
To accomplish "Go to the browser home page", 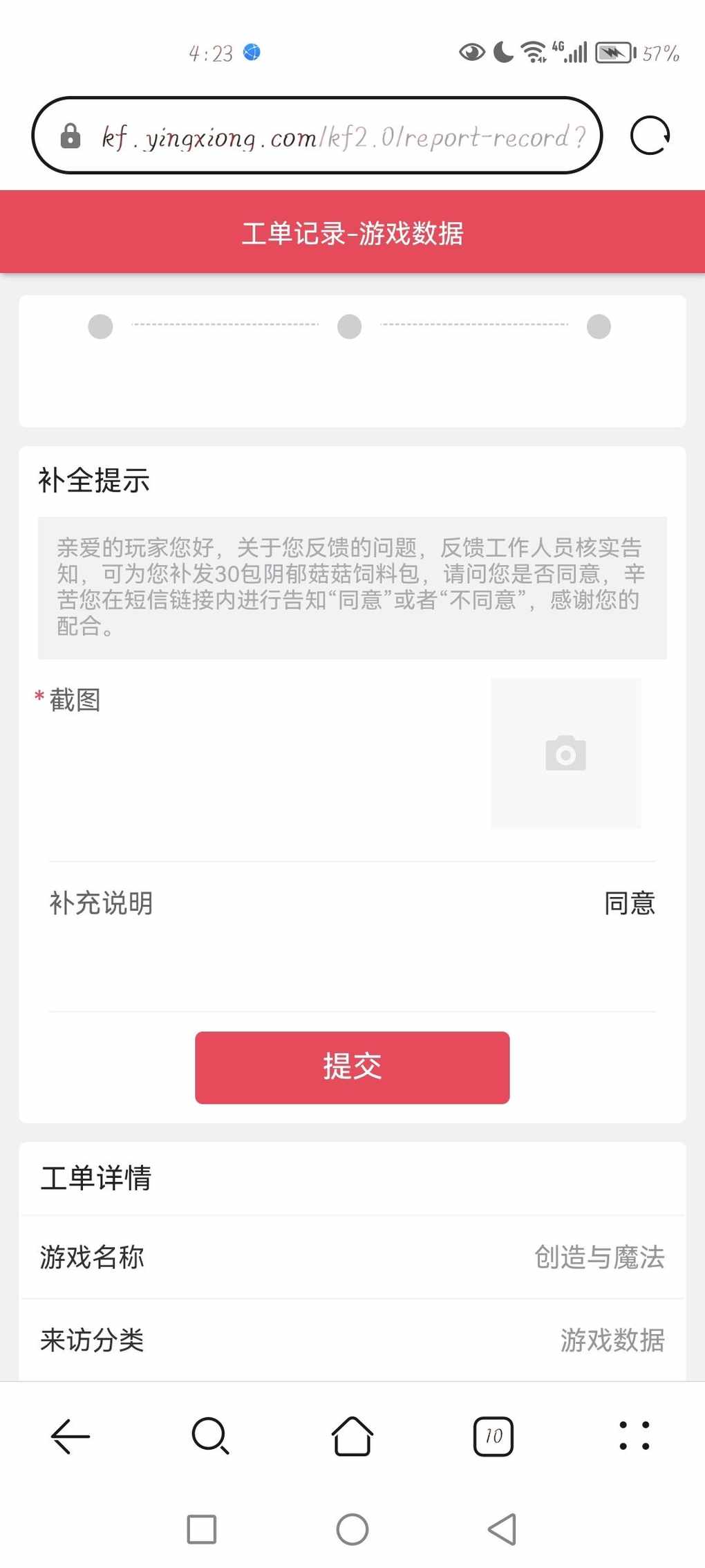I will click(x=352, y=1436).
